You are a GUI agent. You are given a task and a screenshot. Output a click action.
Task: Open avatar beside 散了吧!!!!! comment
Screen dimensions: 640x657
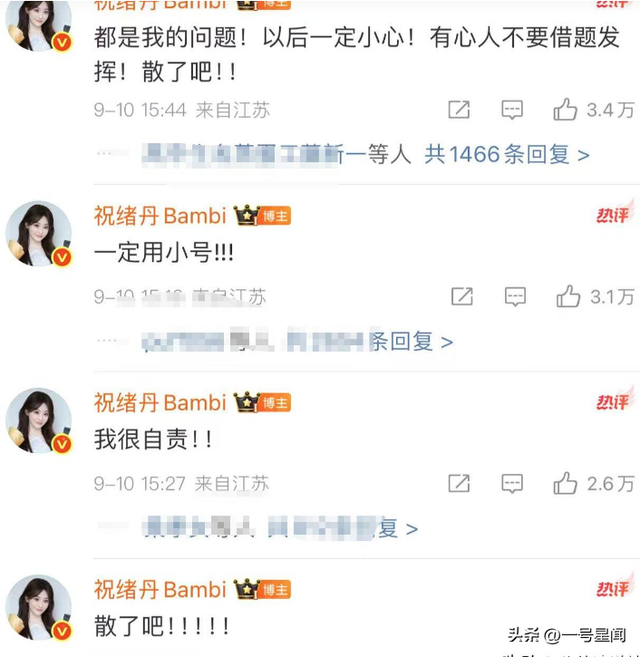(x=39, y=607)
